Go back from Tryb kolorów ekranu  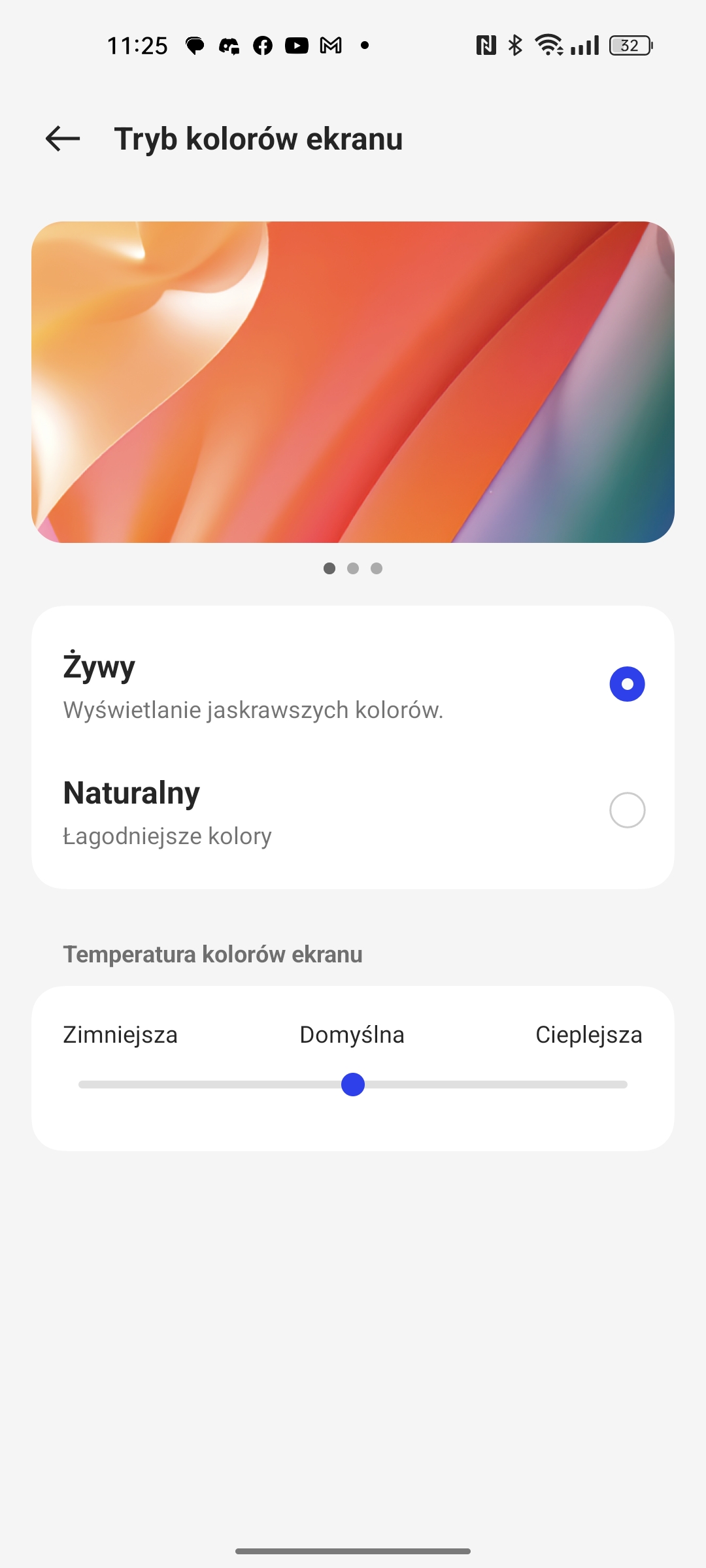63,139
